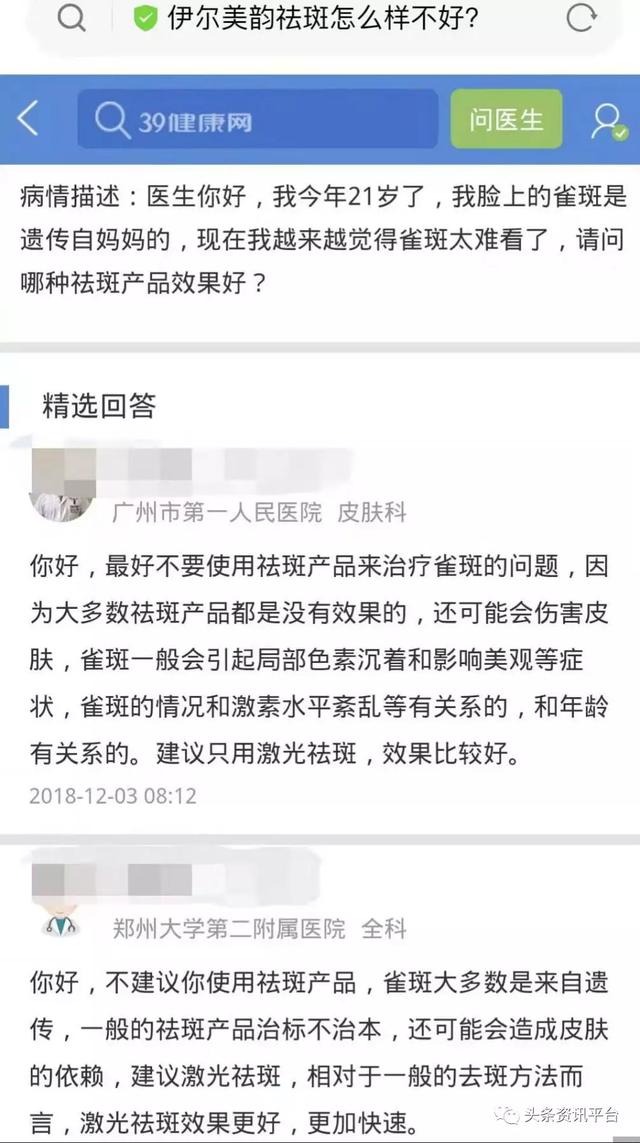Reload the current web page
640x1143 pixels.
581,18
